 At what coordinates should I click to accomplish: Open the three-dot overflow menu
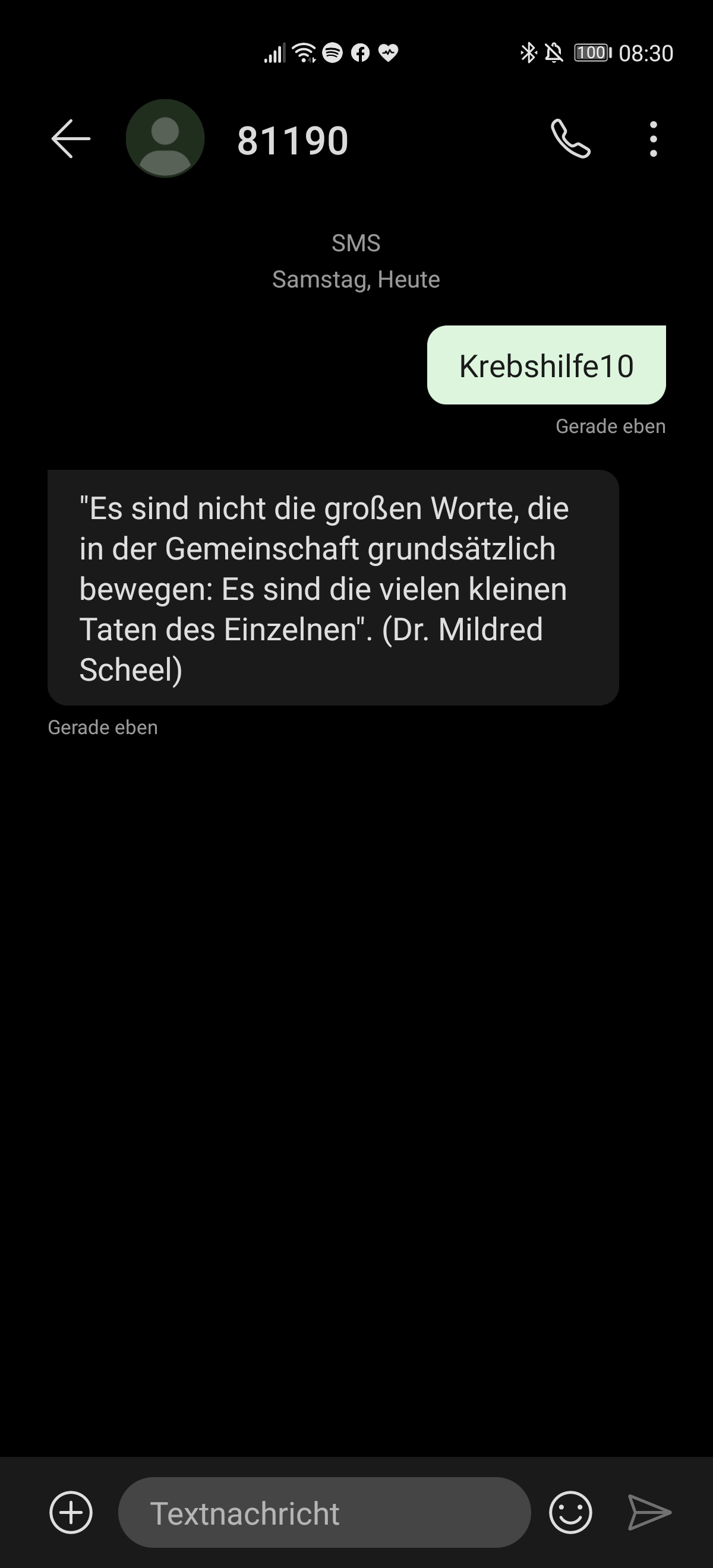click(x=654, y=140)
